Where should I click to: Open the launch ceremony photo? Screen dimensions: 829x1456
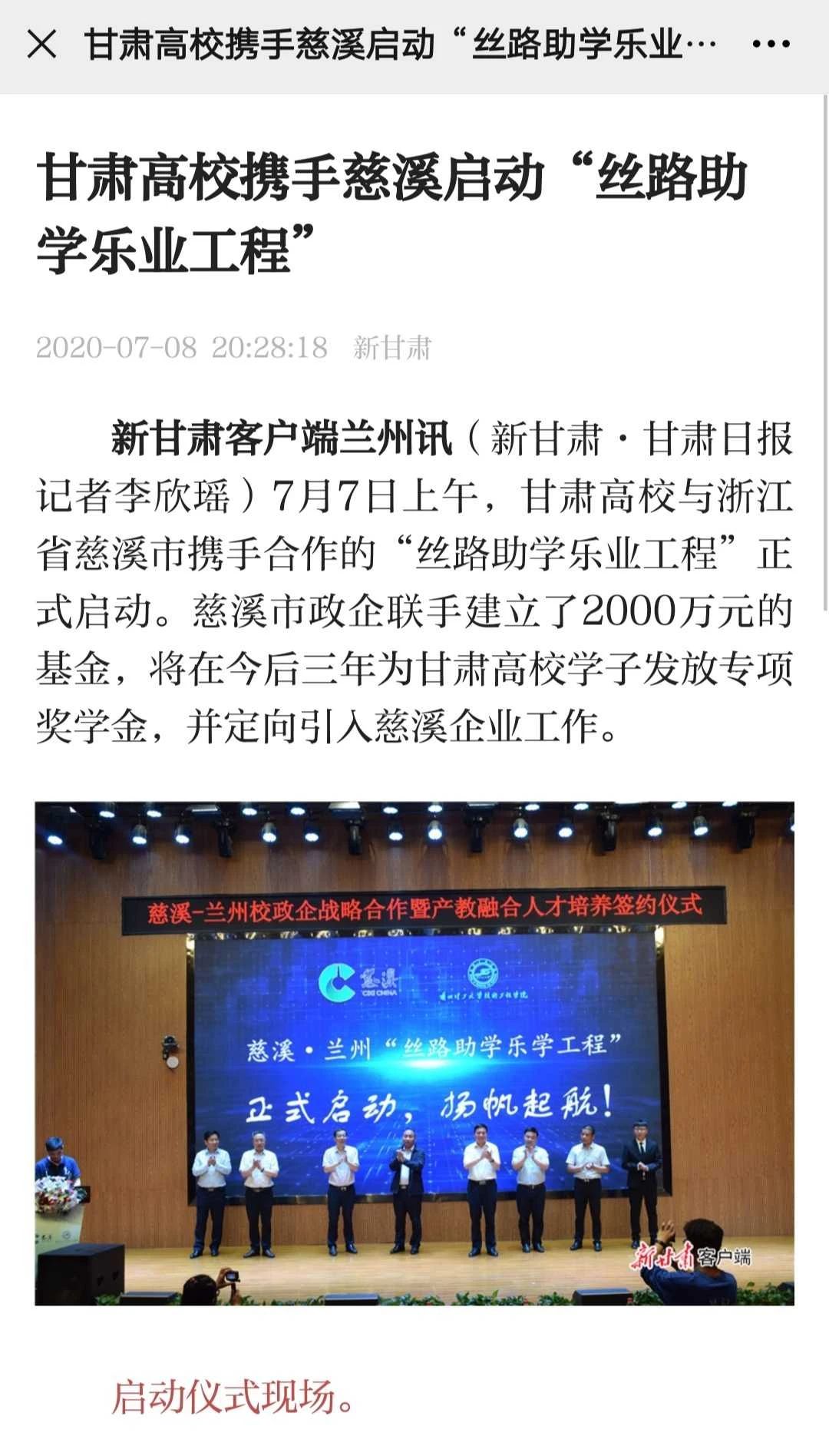[x=414, y=1053]
